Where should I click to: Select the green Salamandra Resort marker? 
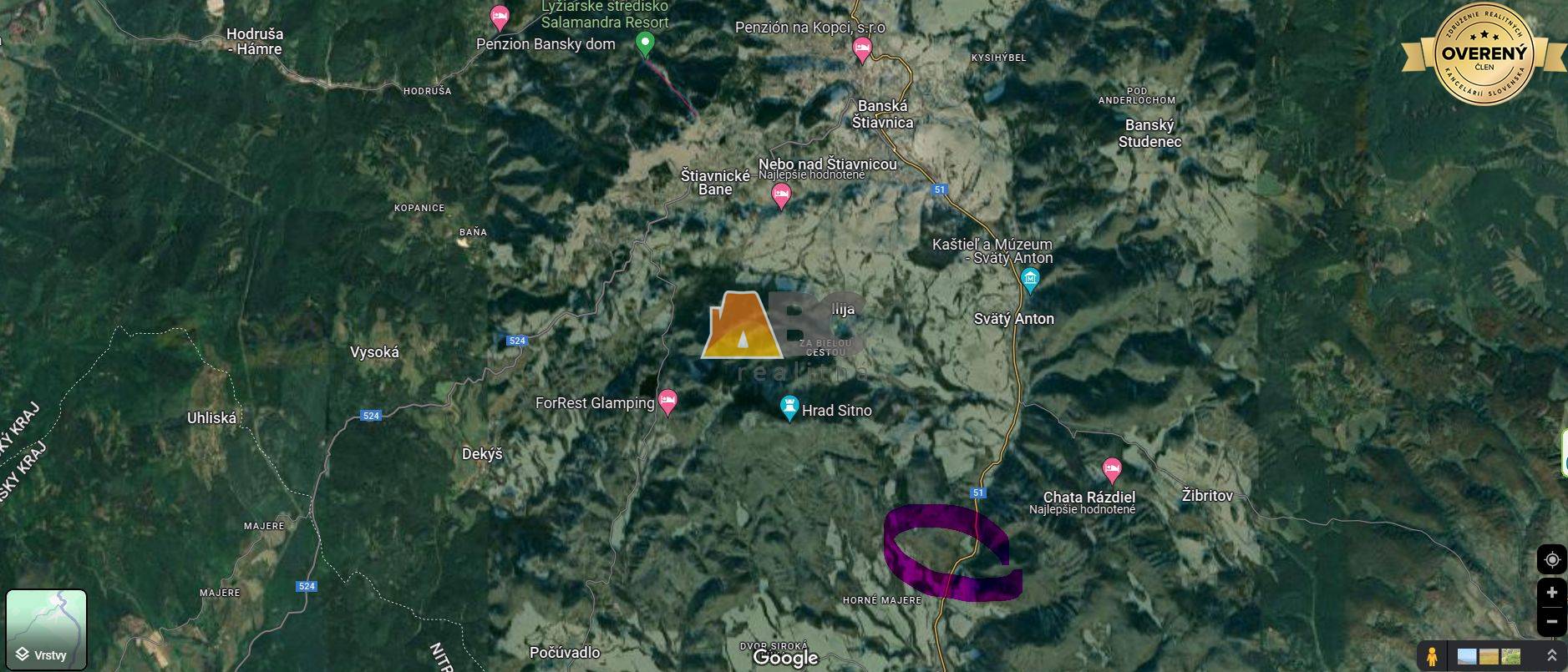[x=644, y=43]
